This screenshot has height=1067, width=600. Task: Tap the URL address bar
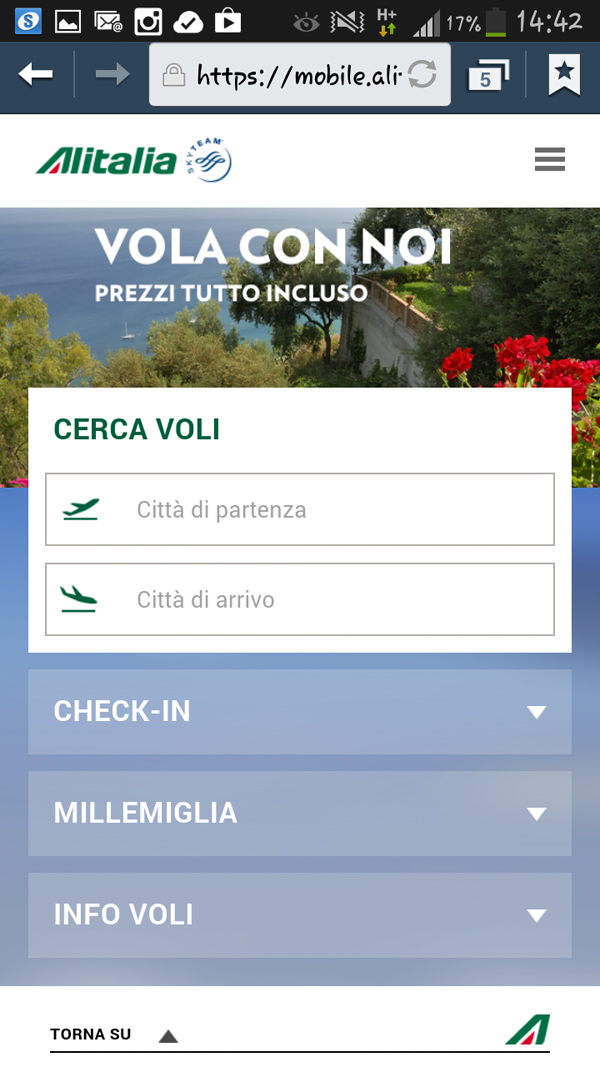tap(285, 75)
